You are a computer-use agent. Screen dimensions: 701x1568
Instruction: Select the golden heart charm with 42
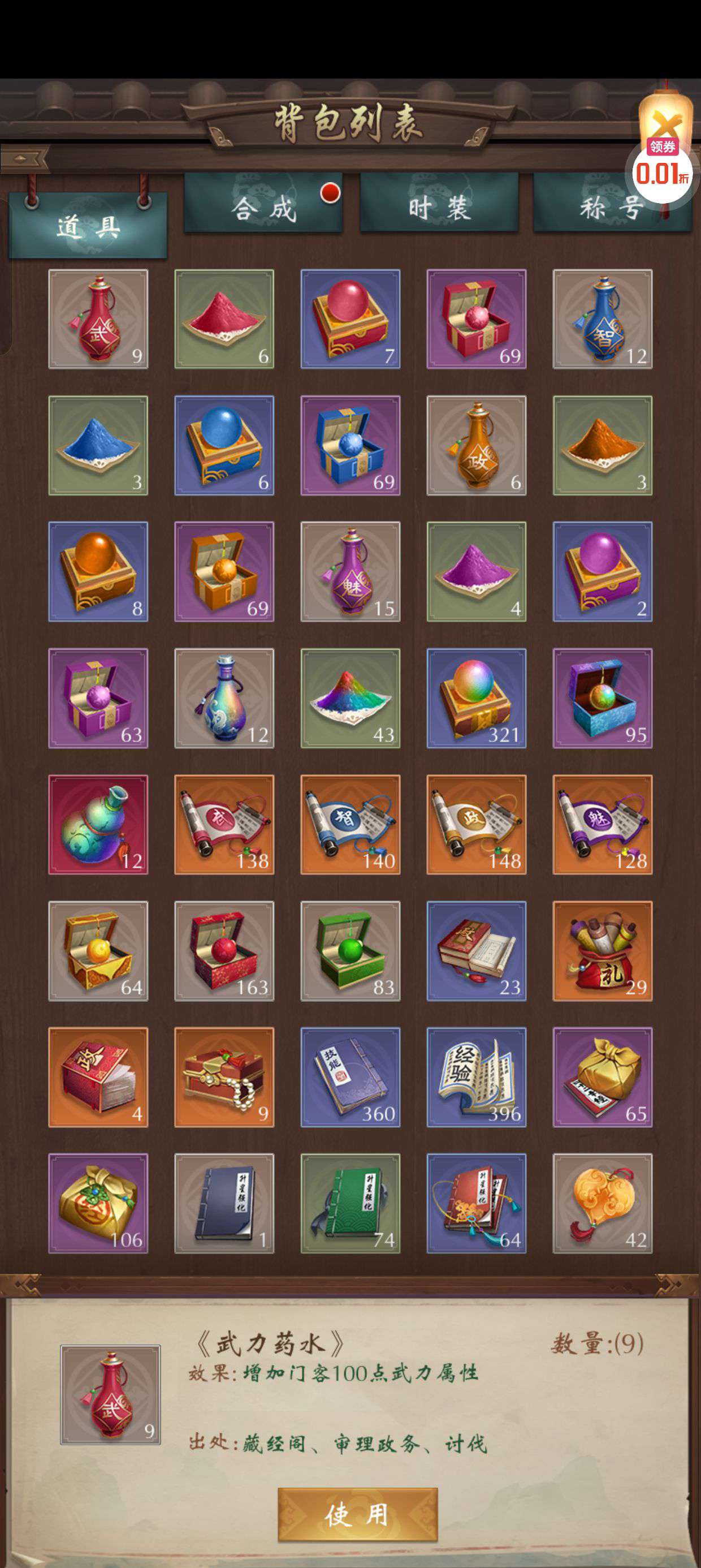(602, 1203)
